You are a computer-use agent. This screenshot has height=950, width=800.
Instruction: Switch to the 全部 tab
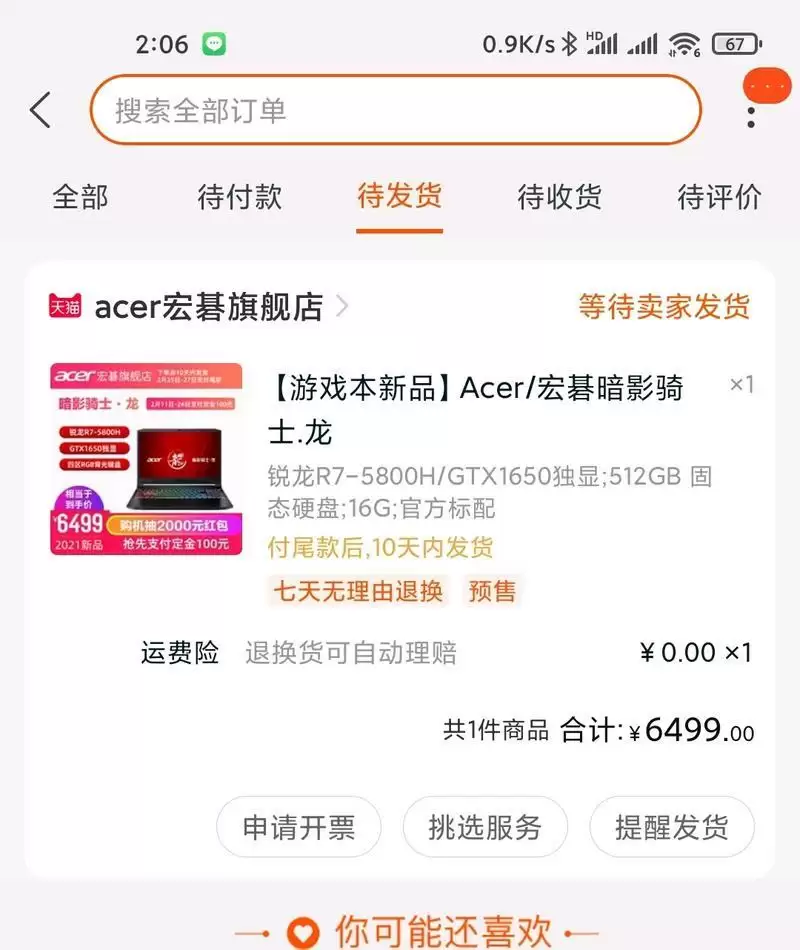tap(80, 197)
